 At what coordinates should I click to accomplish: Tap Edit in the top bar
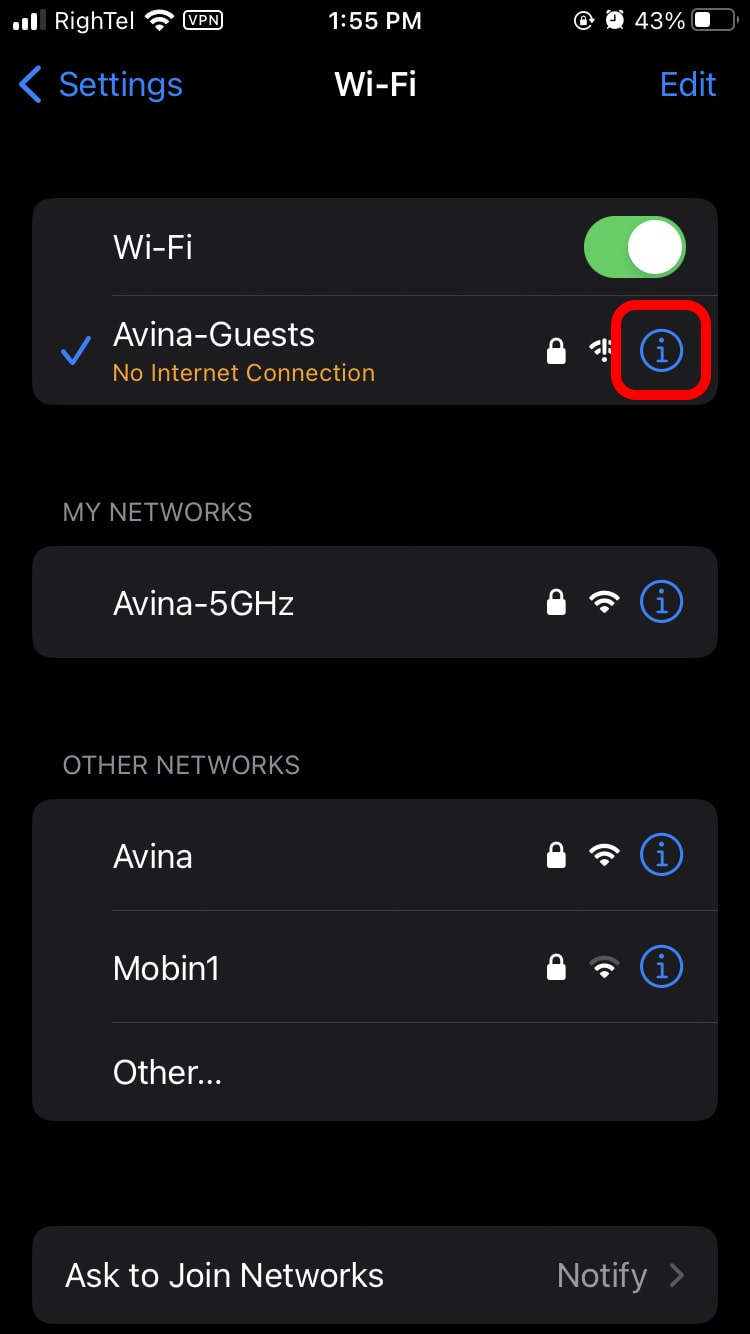[x=688, y=85]
